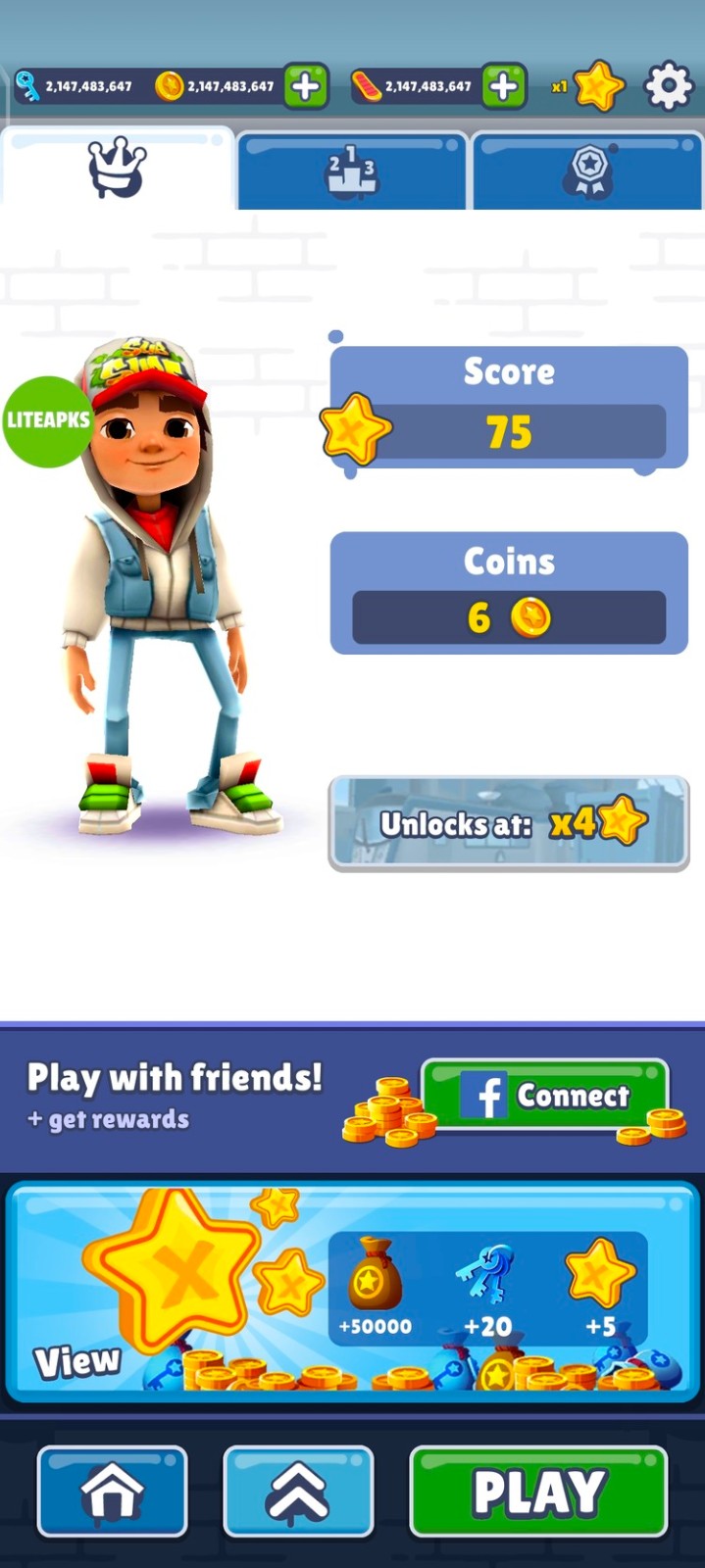705x1568 pixels.
Task: Add more hoverboards with the plus button
Action: (x=503, y=86)
